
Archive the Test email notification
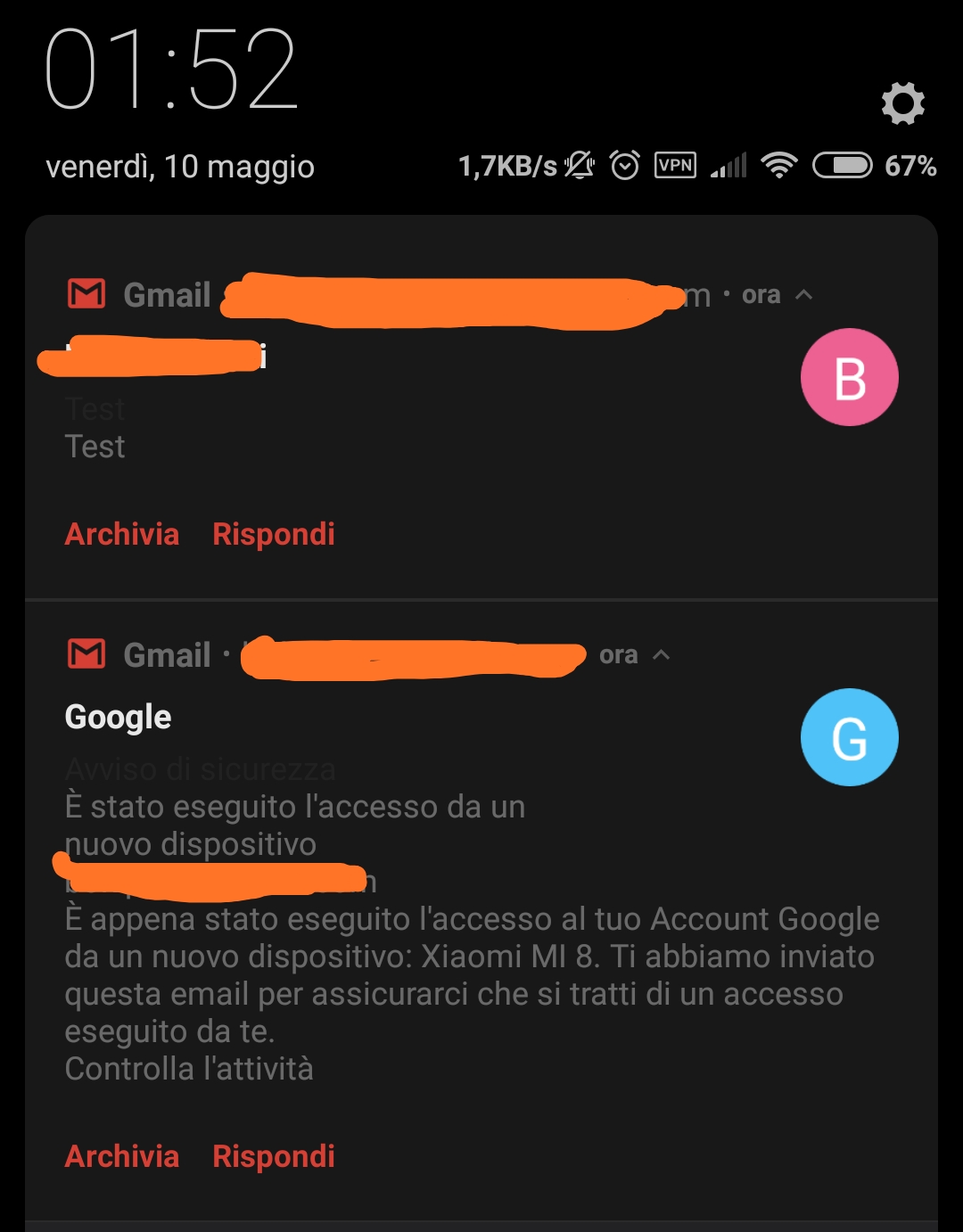tap(122, 534)
